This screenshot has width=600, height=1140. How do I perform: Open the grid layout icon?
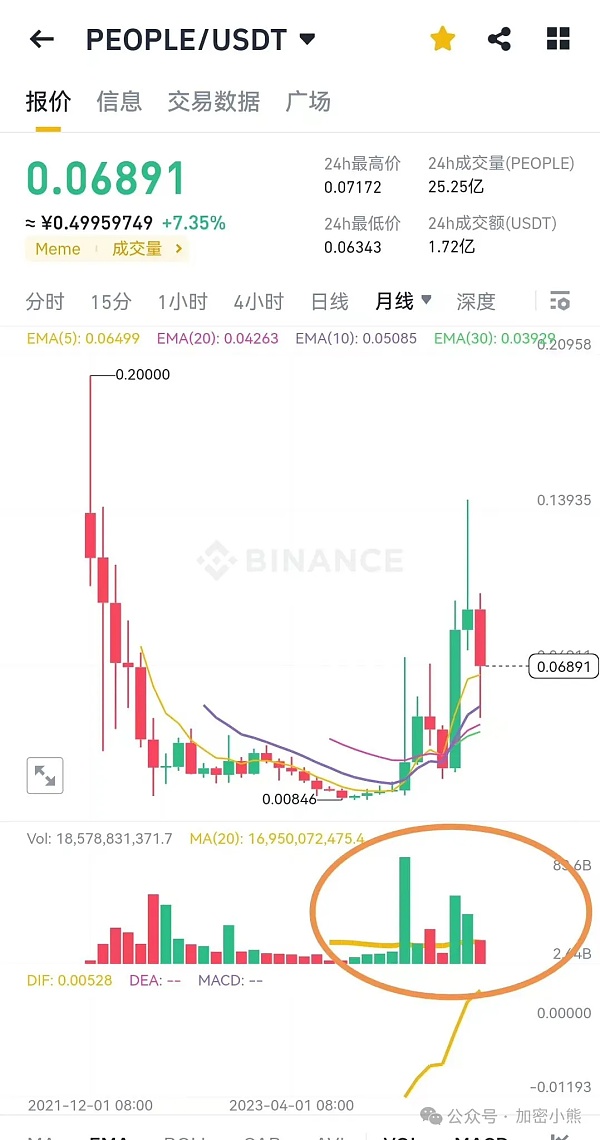click(x=558, y=40)
